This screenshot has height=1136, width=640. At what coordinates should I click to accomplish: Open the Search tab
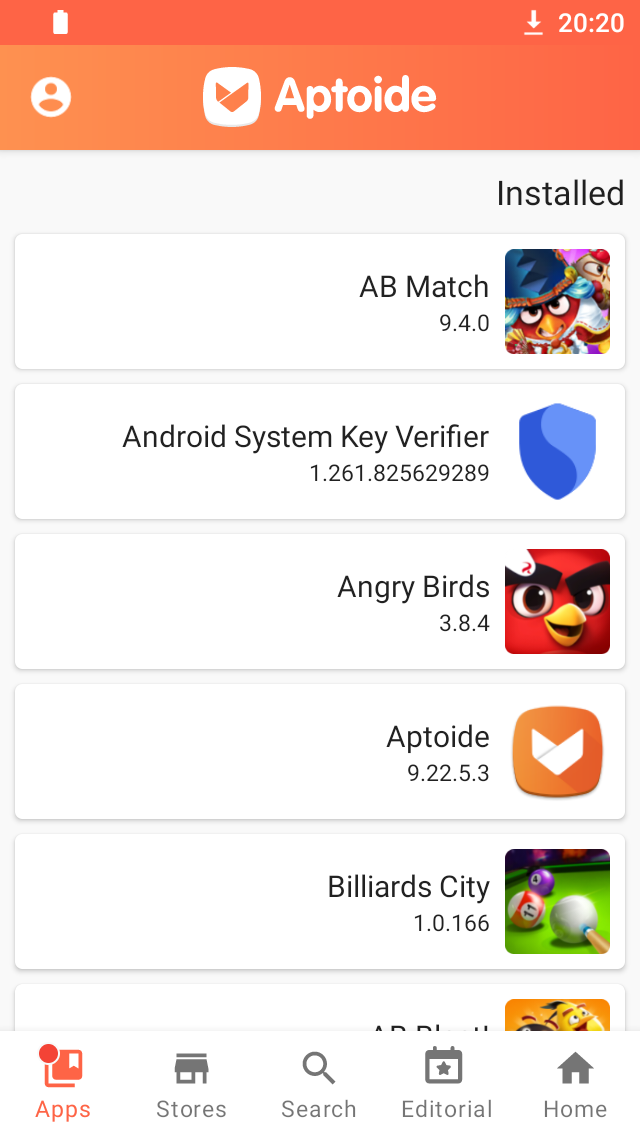pos(319,1083)
